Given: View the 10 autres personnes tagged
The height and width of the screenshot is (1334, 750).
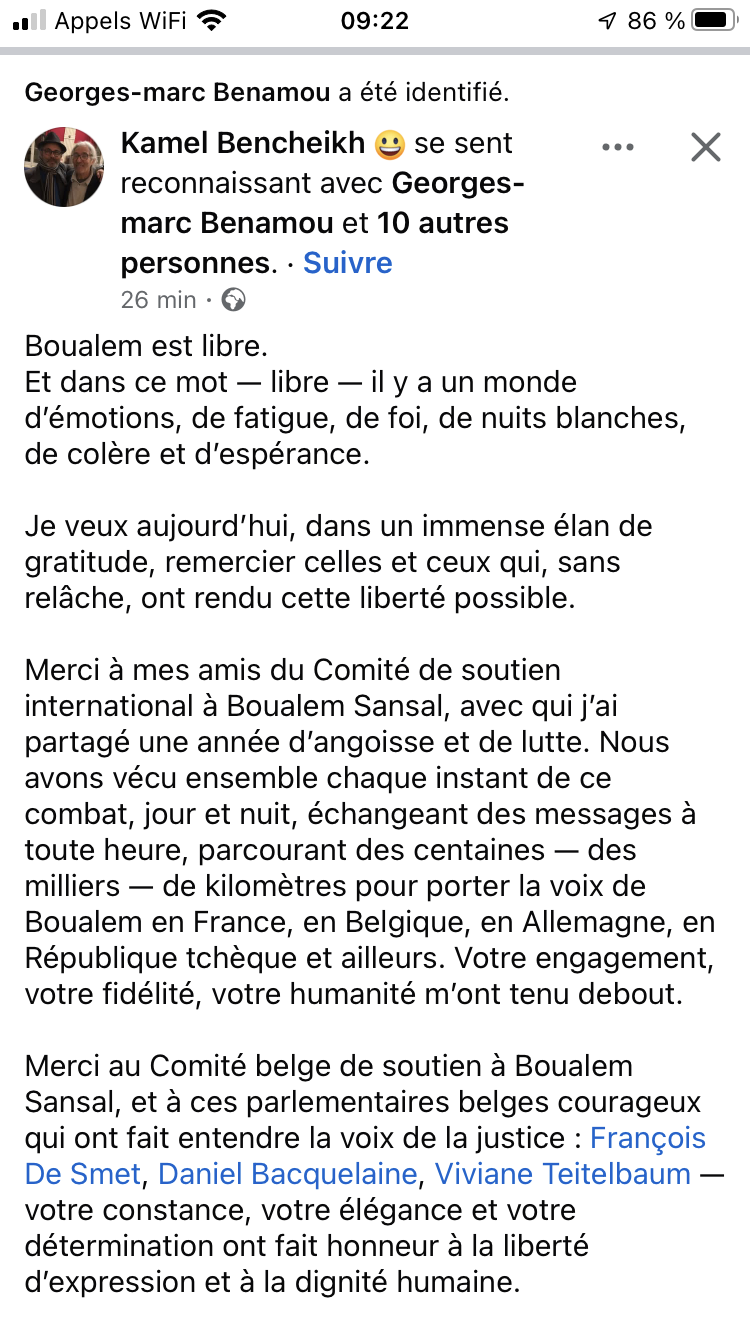Looking at the screenshot, I should (443, 223).
